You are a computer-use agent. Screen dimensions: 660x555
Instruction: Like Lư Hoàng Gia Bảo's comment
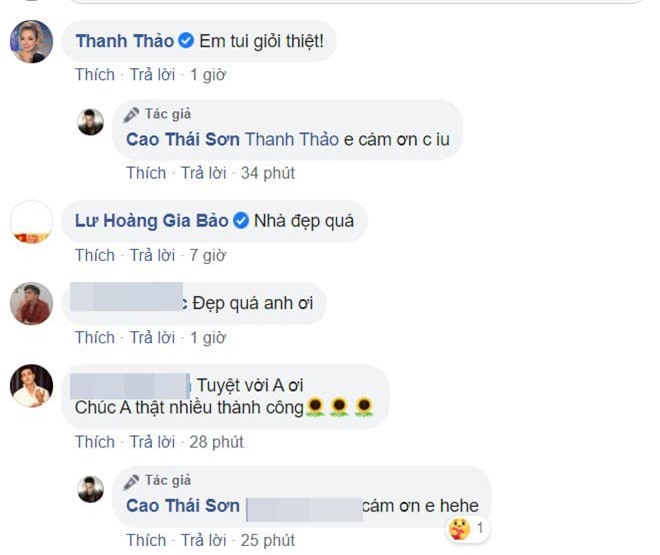coord(95,255)
